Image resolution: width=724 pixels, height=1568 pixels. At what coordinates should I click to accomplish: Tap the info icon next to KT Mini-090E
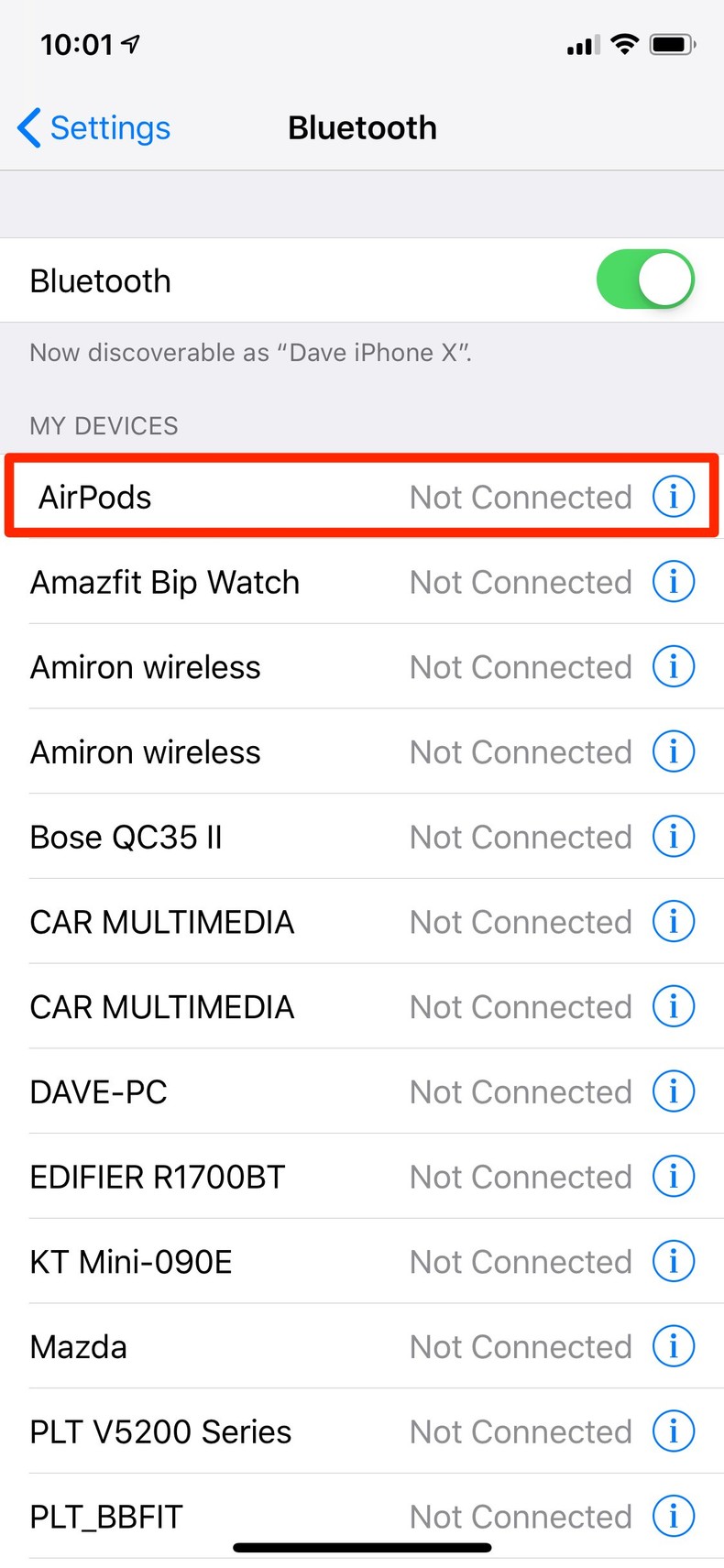pos(674,1261)
